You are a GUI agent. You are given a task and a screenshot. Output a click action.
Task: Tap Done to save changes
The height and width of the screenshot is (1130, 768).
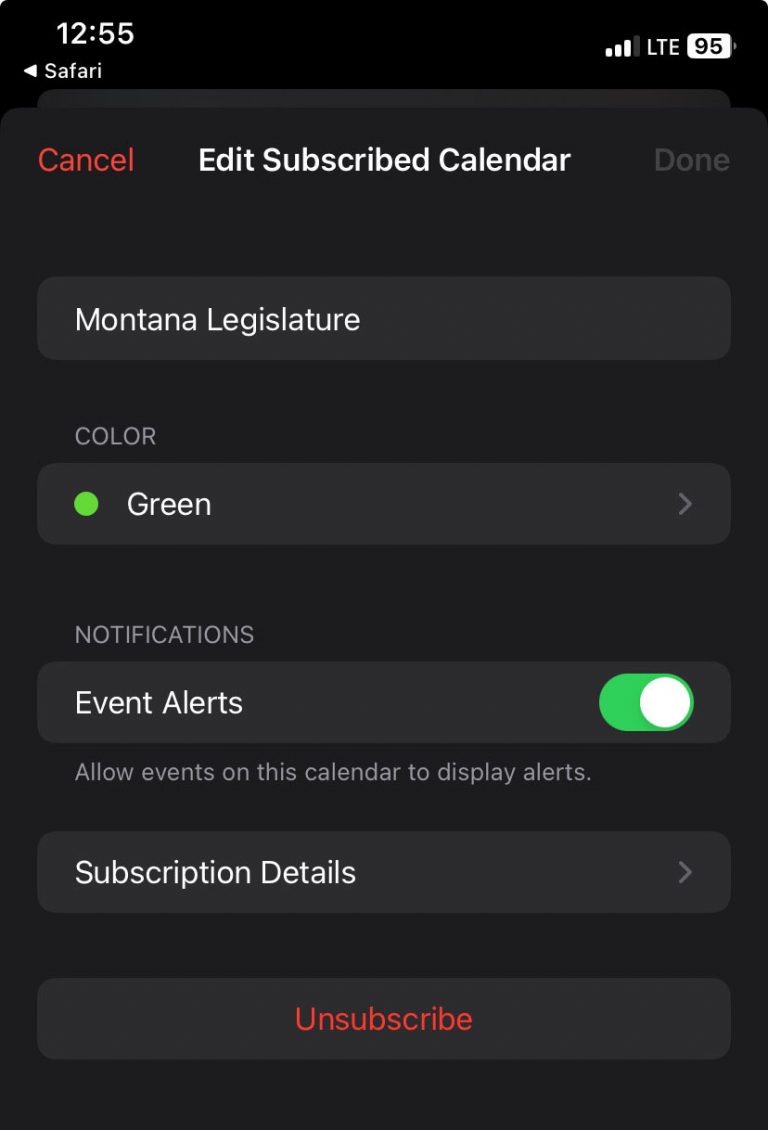tap(691, 159)
